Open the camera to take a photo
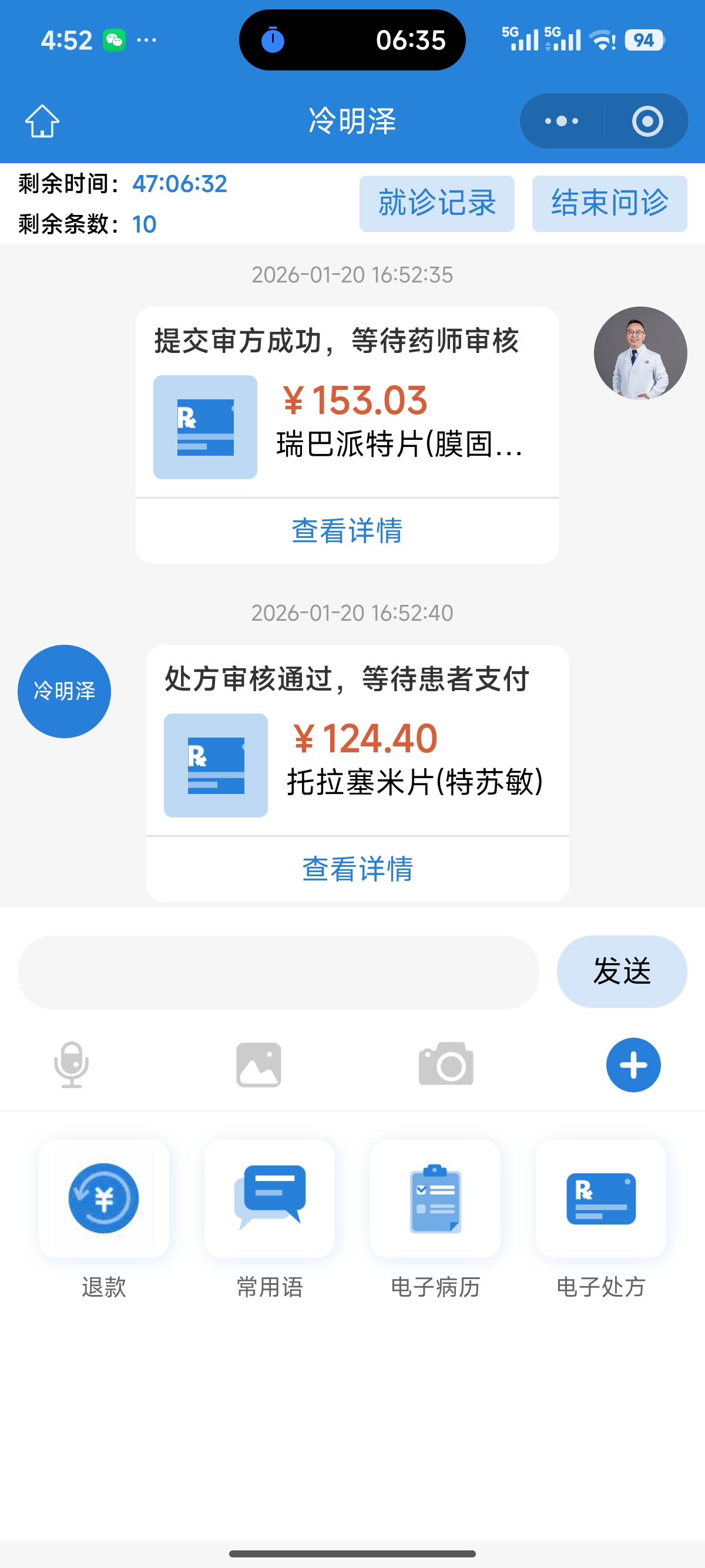705x1568 pixels. [x=446, y=1065]
